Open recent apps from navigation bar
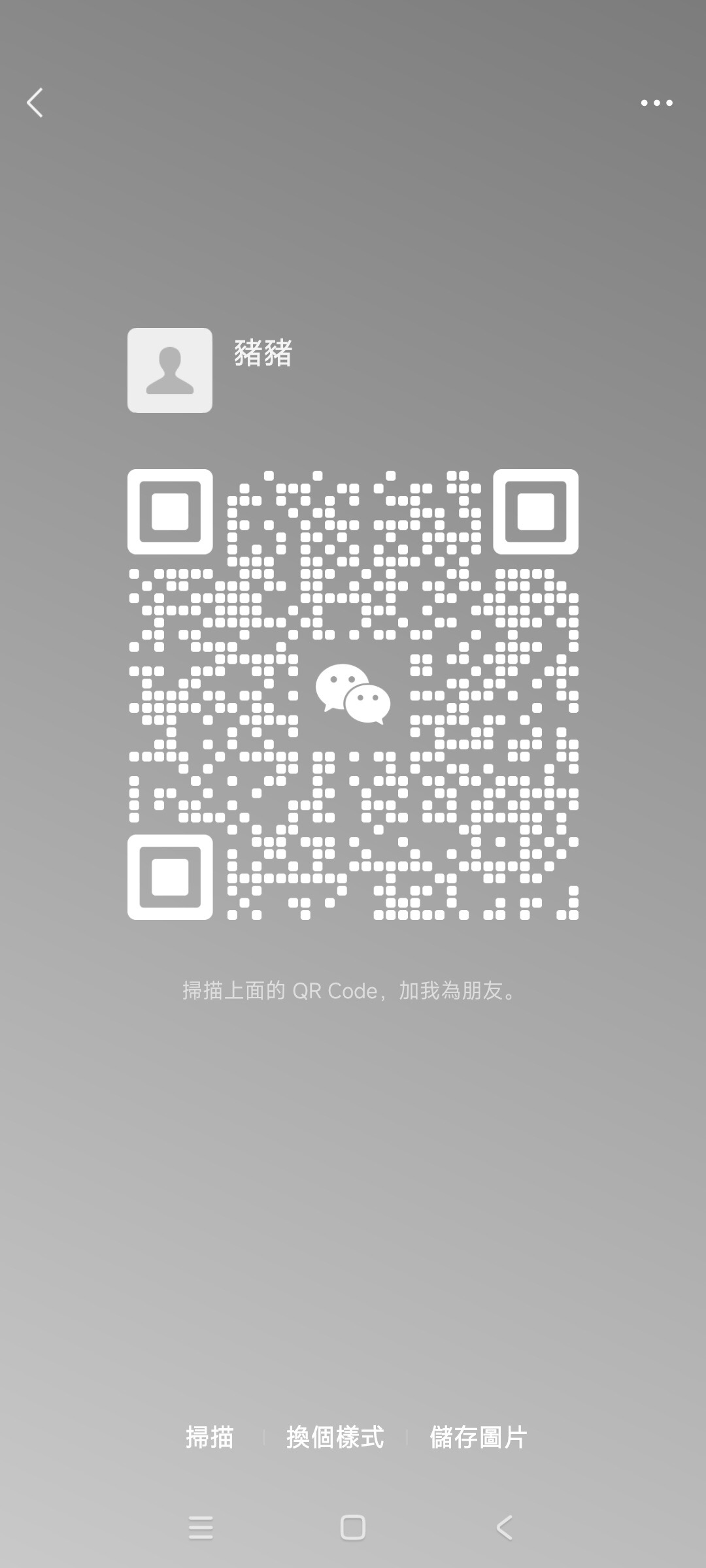This screenshot has height=1568, width=706. point(201,1527)
